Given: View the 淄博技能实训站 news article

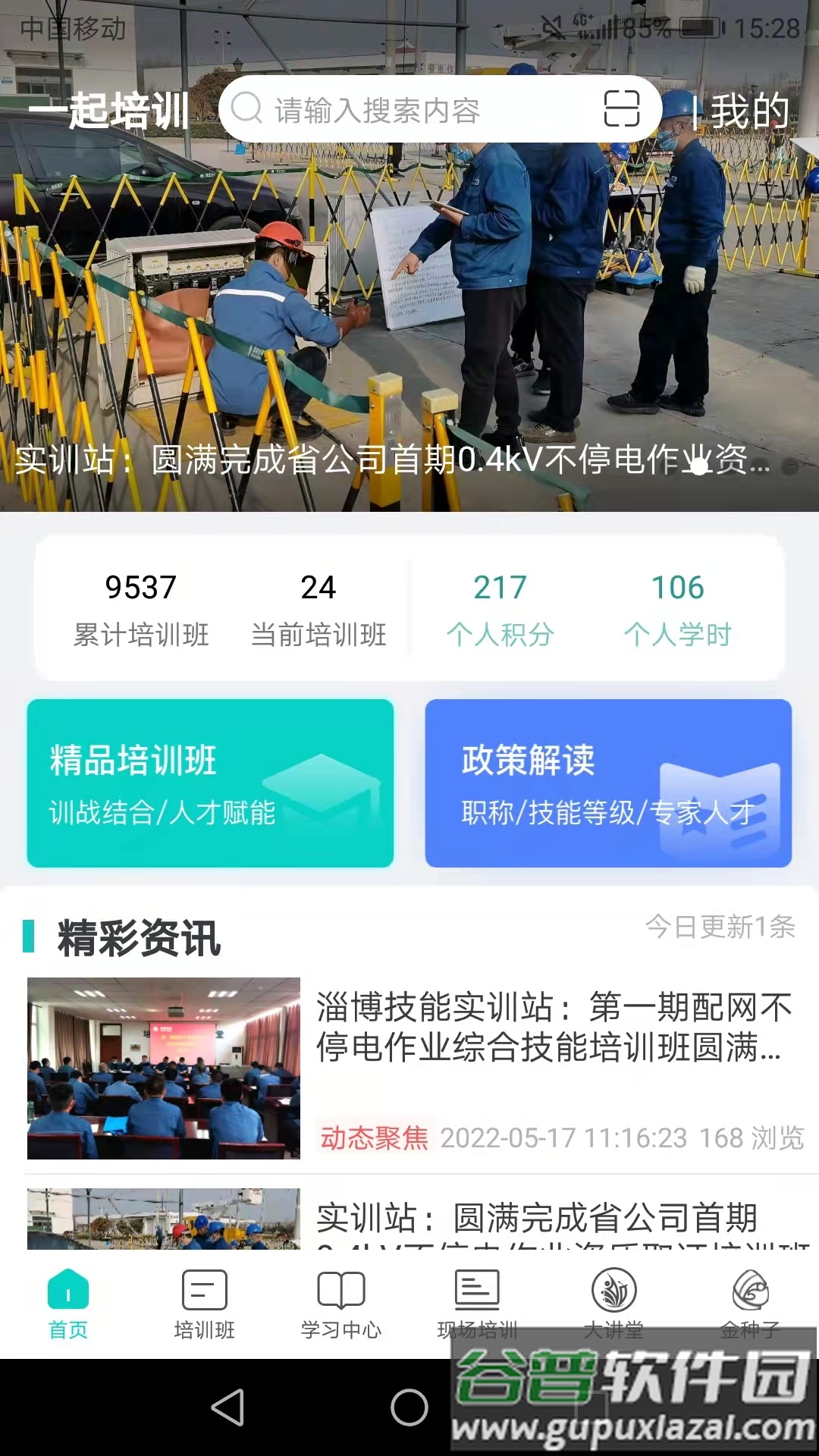Looking at the screenshot, I should tap(554, 1031).
